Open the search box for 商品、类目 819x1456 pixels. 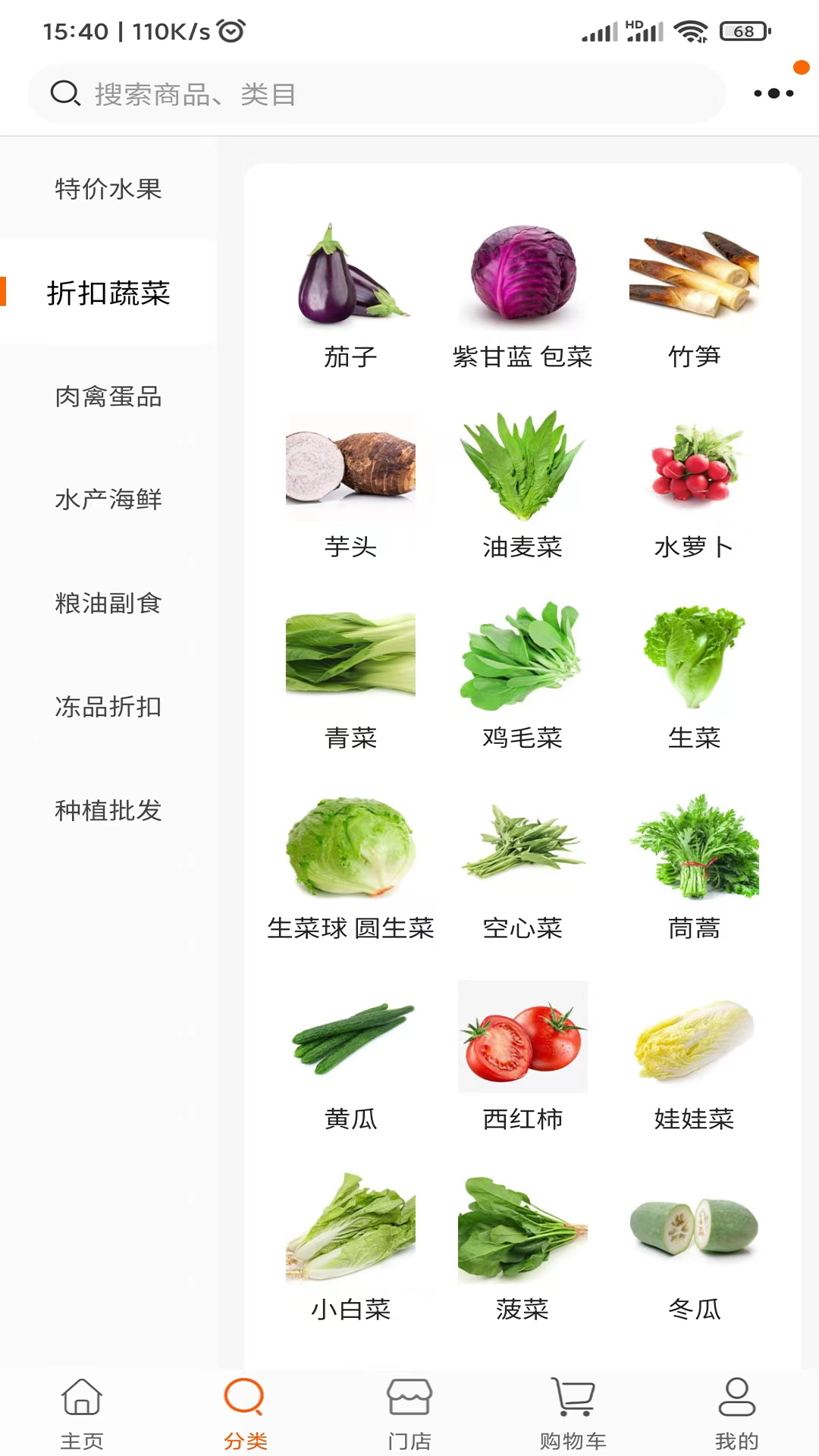(x=377, y=94)
